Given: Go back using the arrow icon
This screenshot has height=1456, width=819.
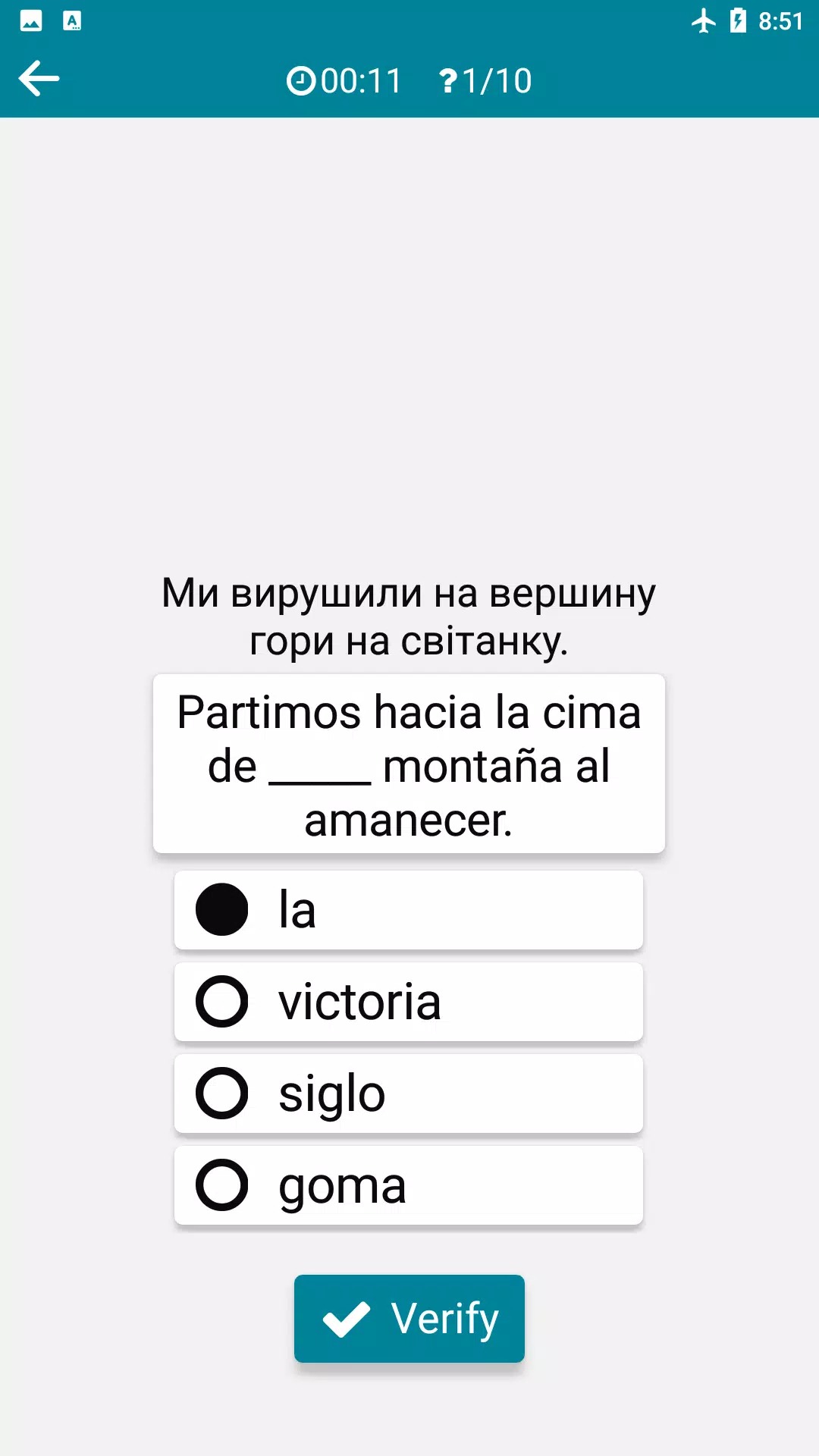Looking at the screenshot, I should 39,79.
